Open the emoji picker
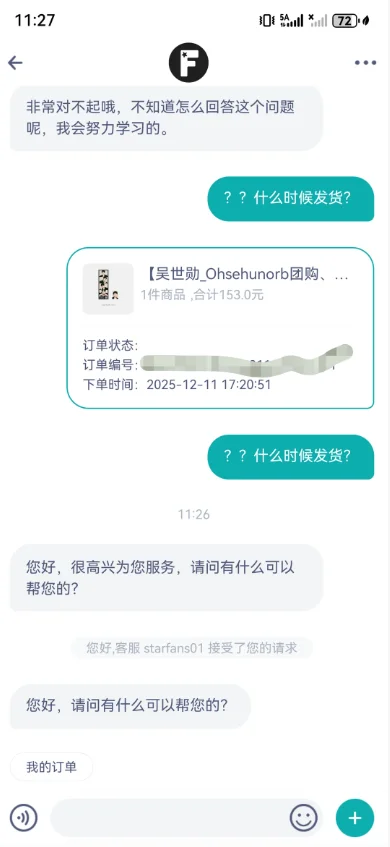 (304, 817)
